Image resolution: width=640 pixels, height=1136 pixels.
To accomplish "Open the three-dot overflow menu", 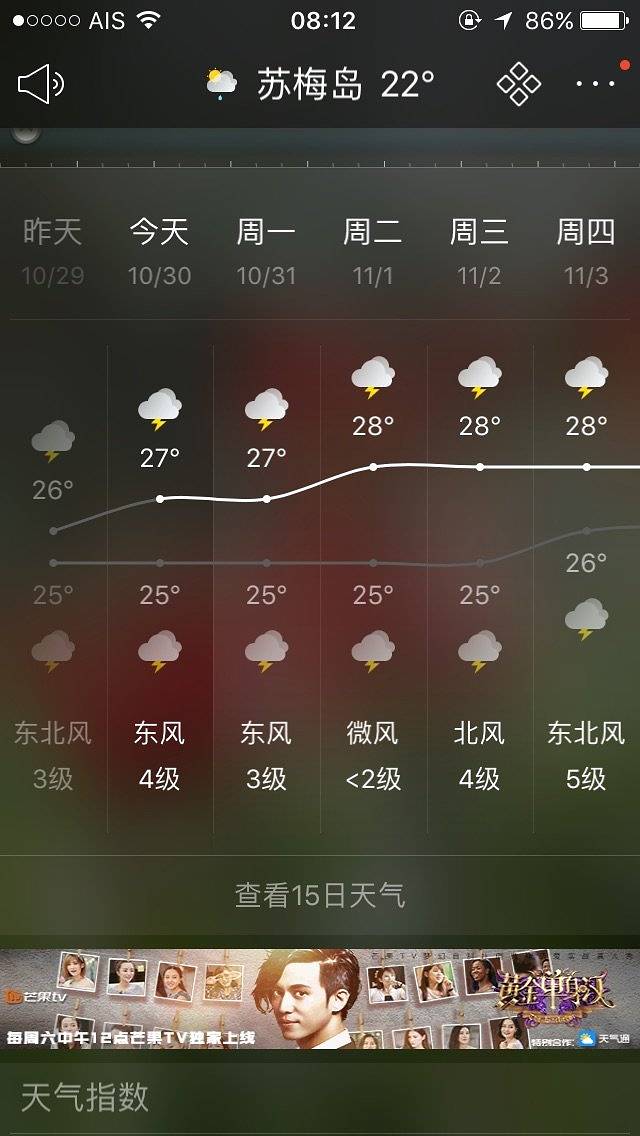I will 597,84.
